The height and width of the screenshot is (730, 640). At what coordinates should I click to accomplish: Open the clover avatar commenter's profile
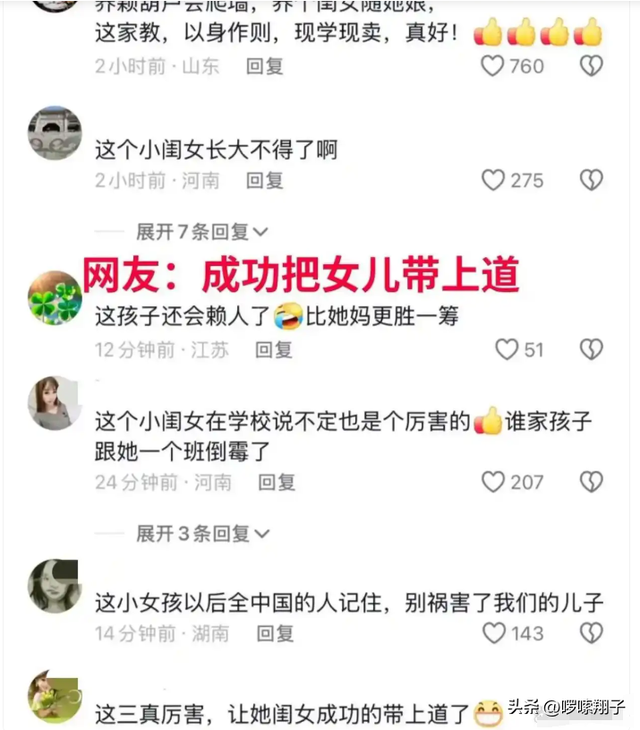[x=54, y=298]
